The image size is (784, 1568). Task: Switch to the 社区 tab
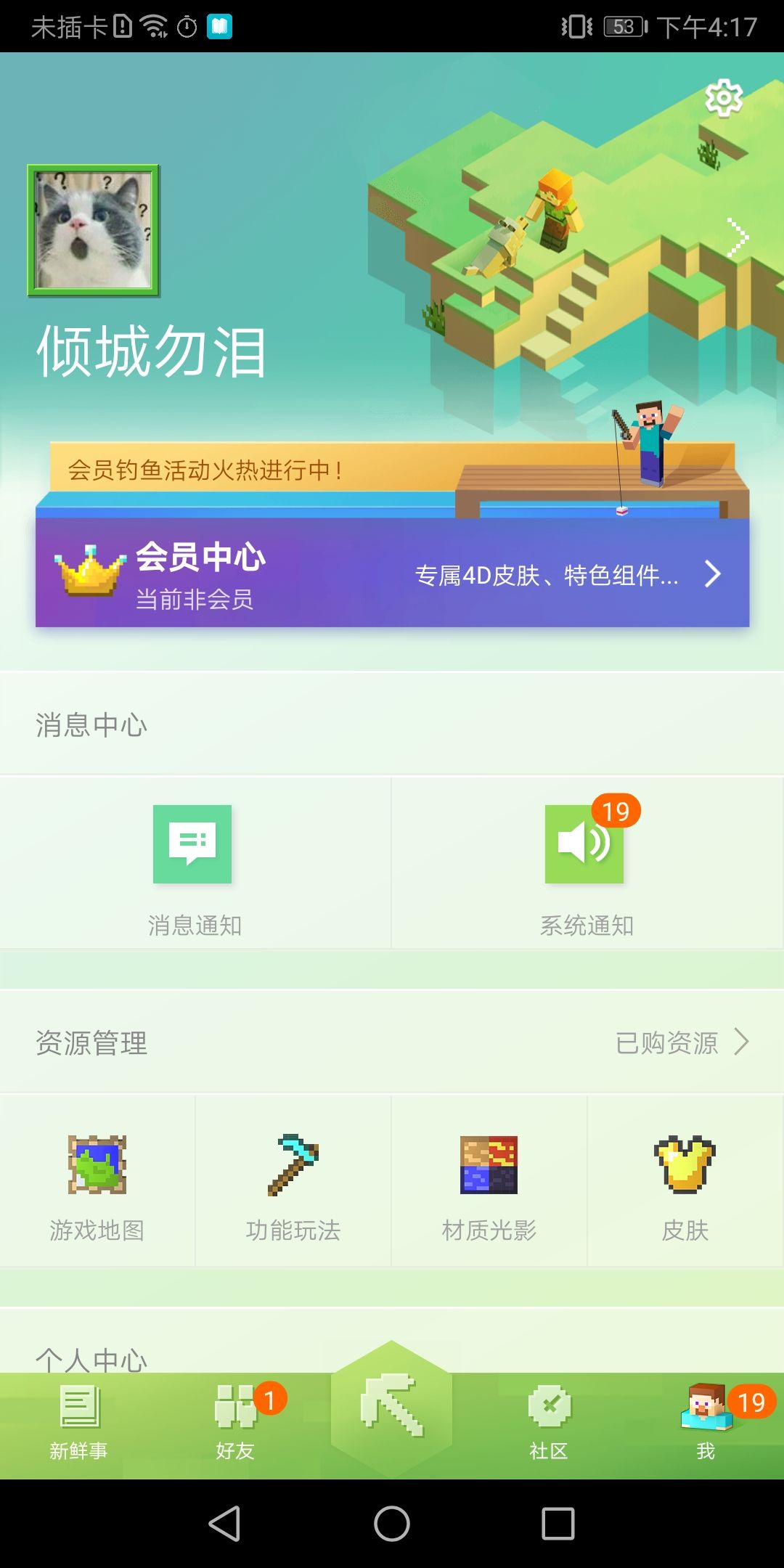(x=549, y=1423)
